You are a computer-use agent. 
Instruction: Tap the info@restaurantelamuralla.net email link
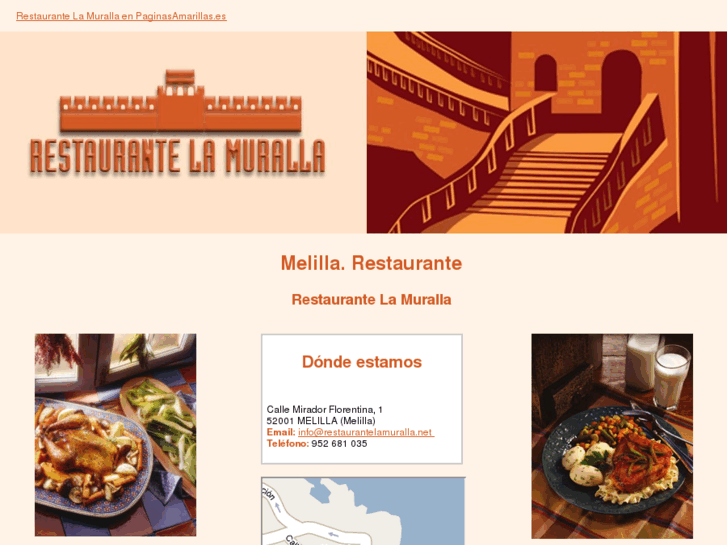[365, 432]
